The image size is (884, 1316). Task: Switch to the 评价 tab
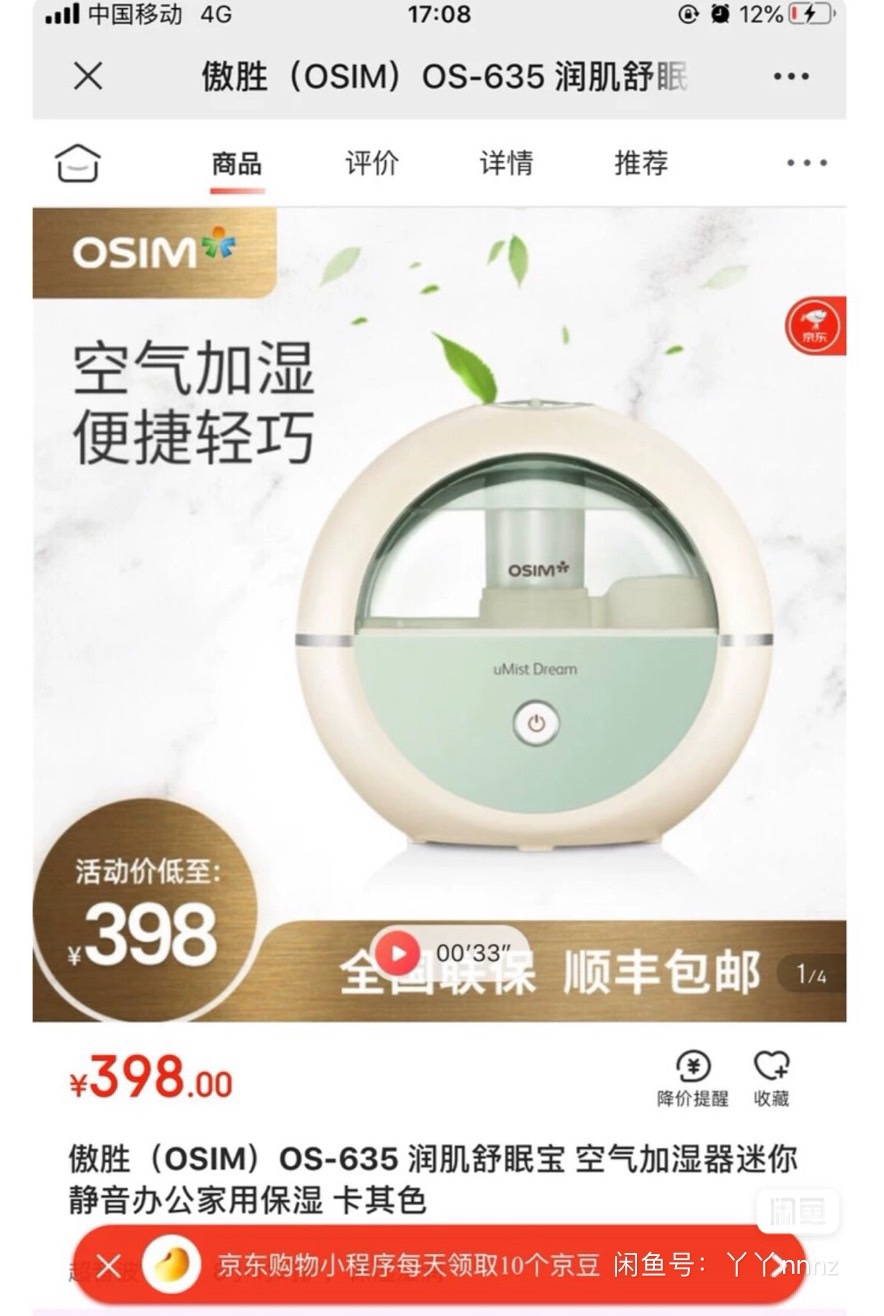click(372, 163)
